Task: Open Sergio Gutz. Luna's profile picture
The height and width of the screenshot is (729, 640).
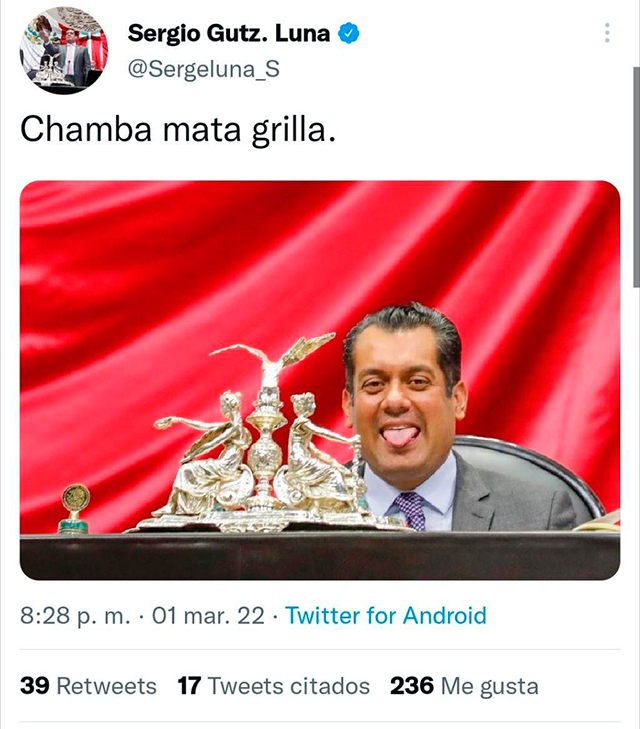Action: (x=64, y=50)
